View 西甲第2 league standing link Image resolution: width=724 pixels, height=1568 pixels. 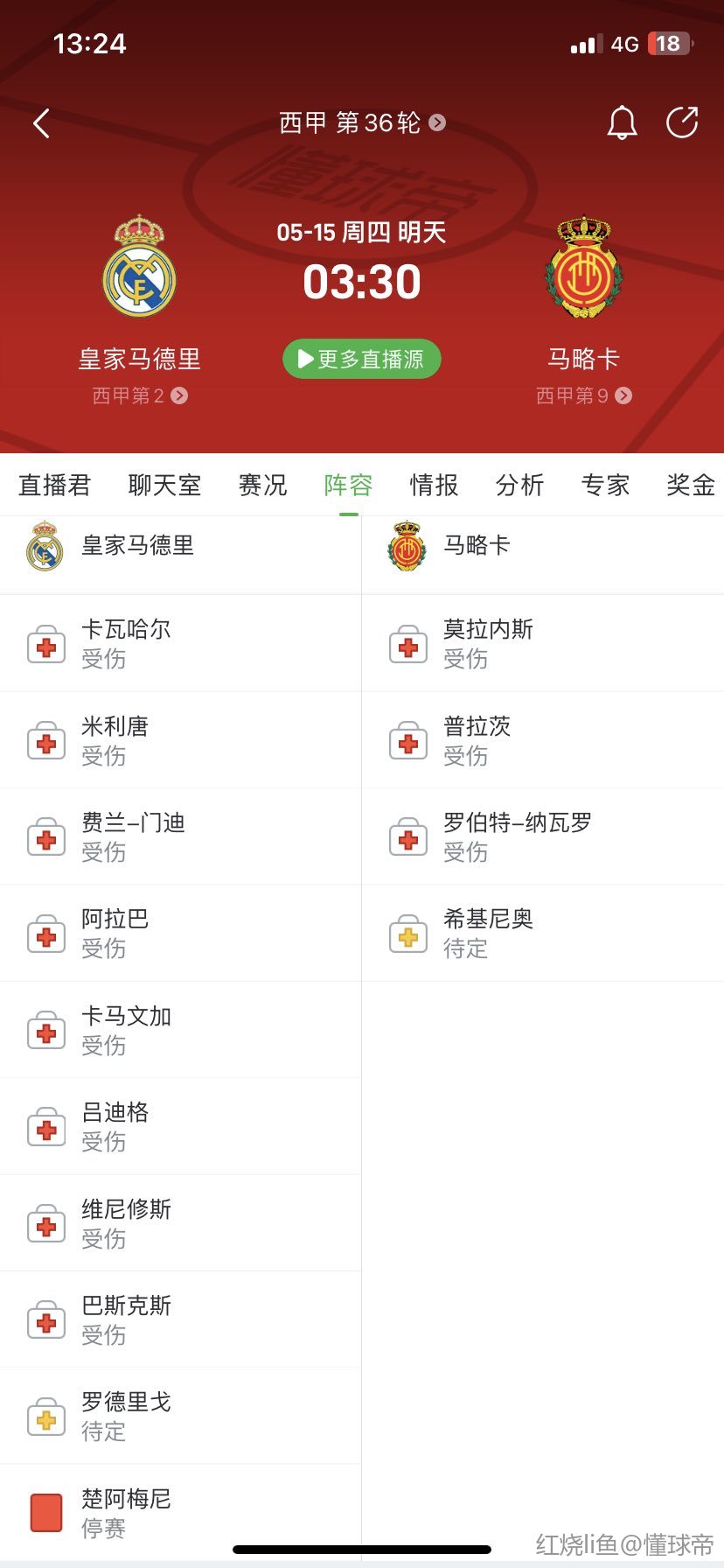click(140, 395)
